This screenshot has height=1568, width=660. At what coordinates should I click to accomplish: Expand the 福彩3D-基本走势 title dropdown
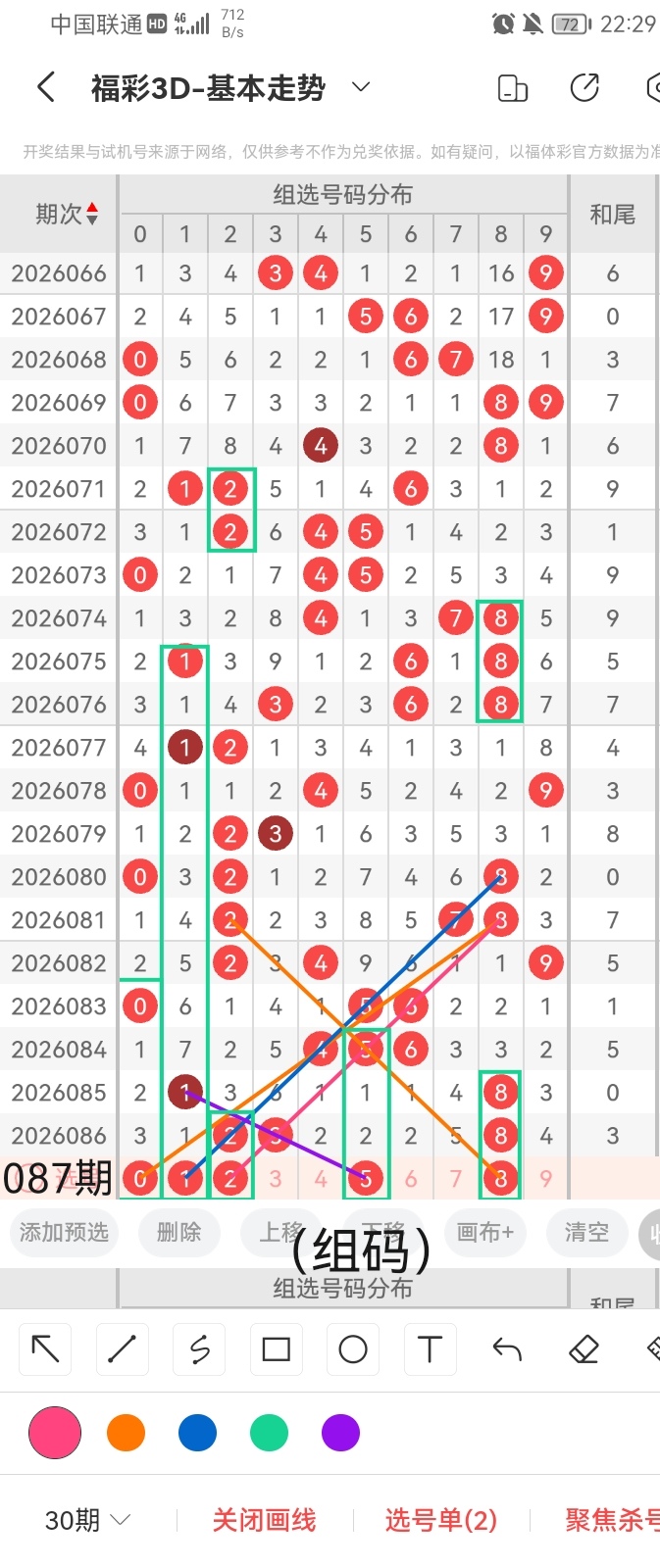click(361, 87)
